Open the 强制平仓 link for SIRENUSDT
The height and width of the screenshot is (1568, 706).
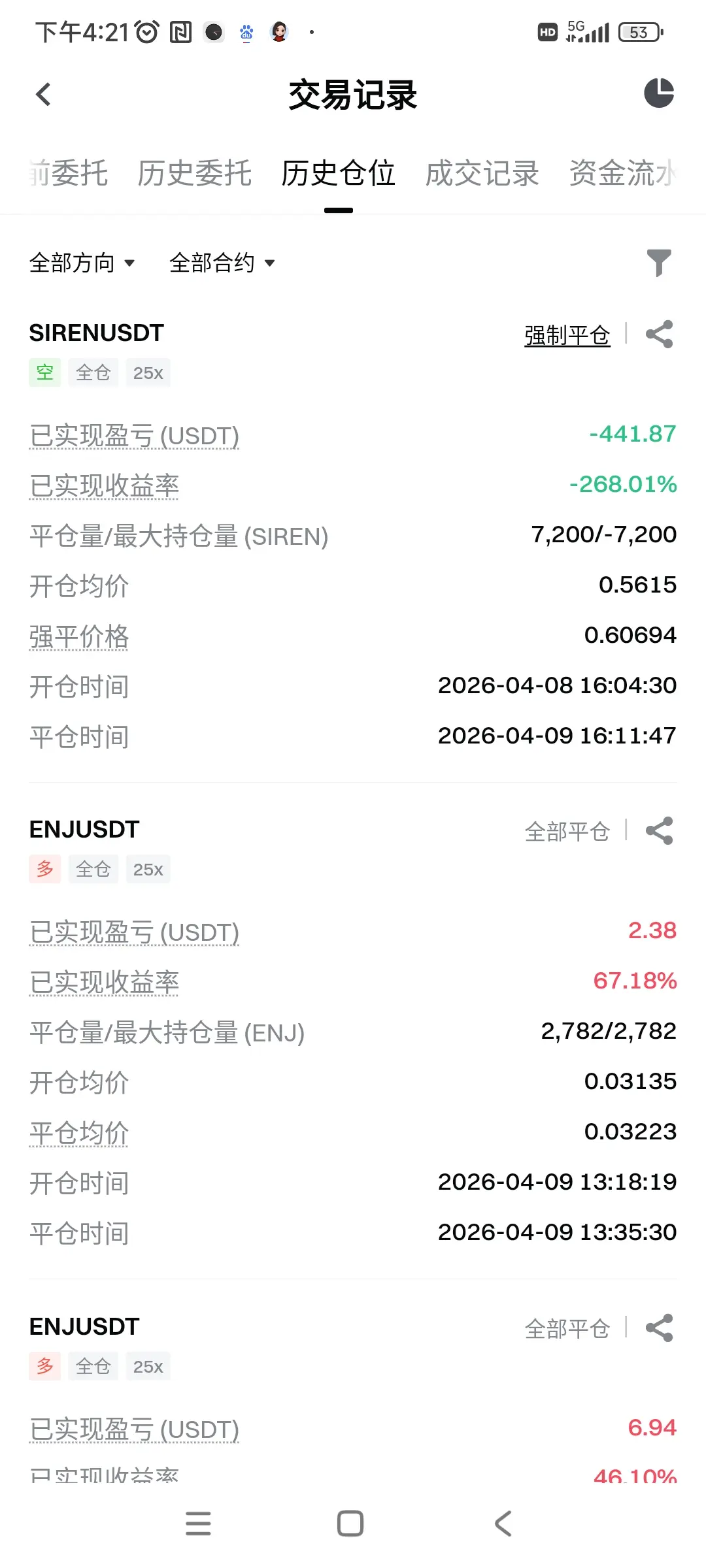(x=567, y=336)
